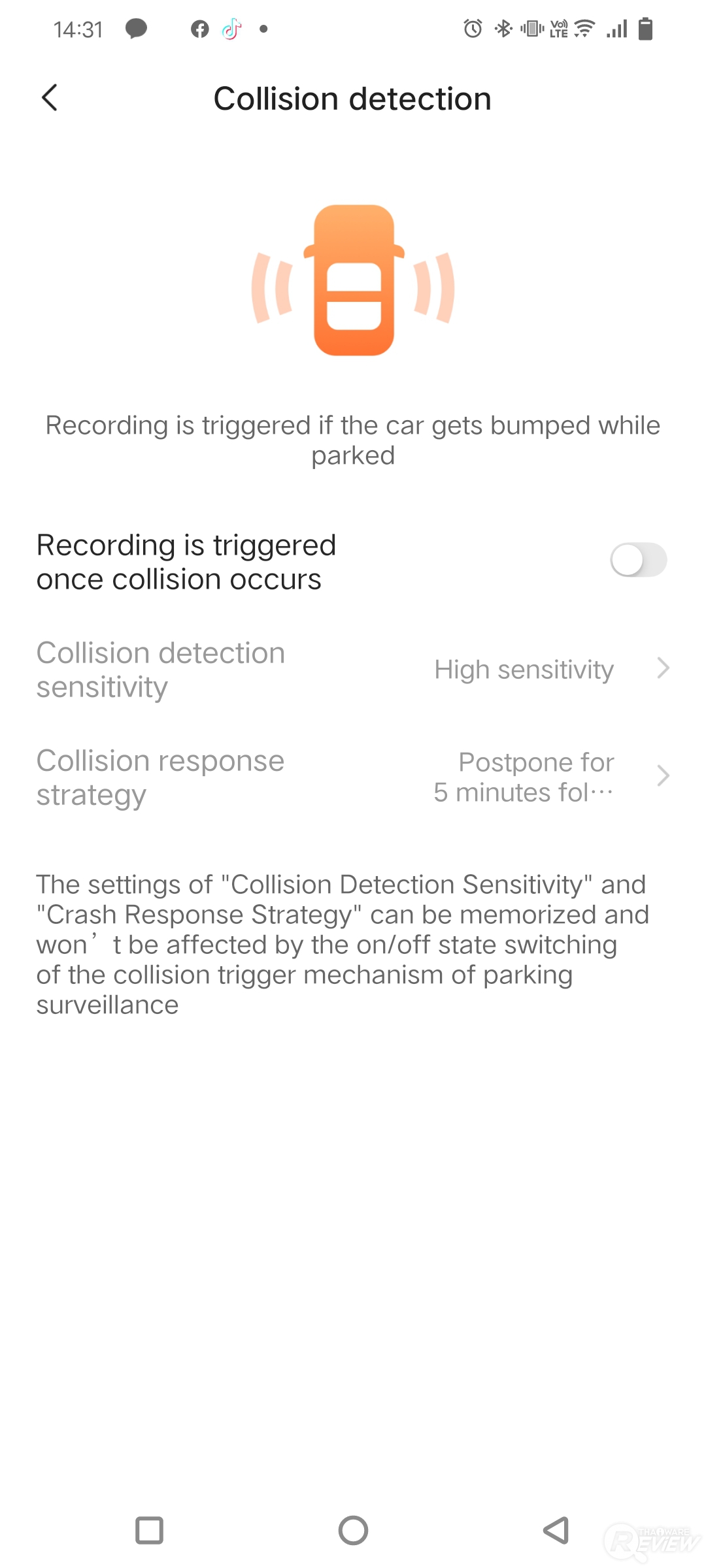The width and height of the screenshot is (706, 1568).
Task: Enable recording triggered once collision occurs
Action: pos(638,561)
